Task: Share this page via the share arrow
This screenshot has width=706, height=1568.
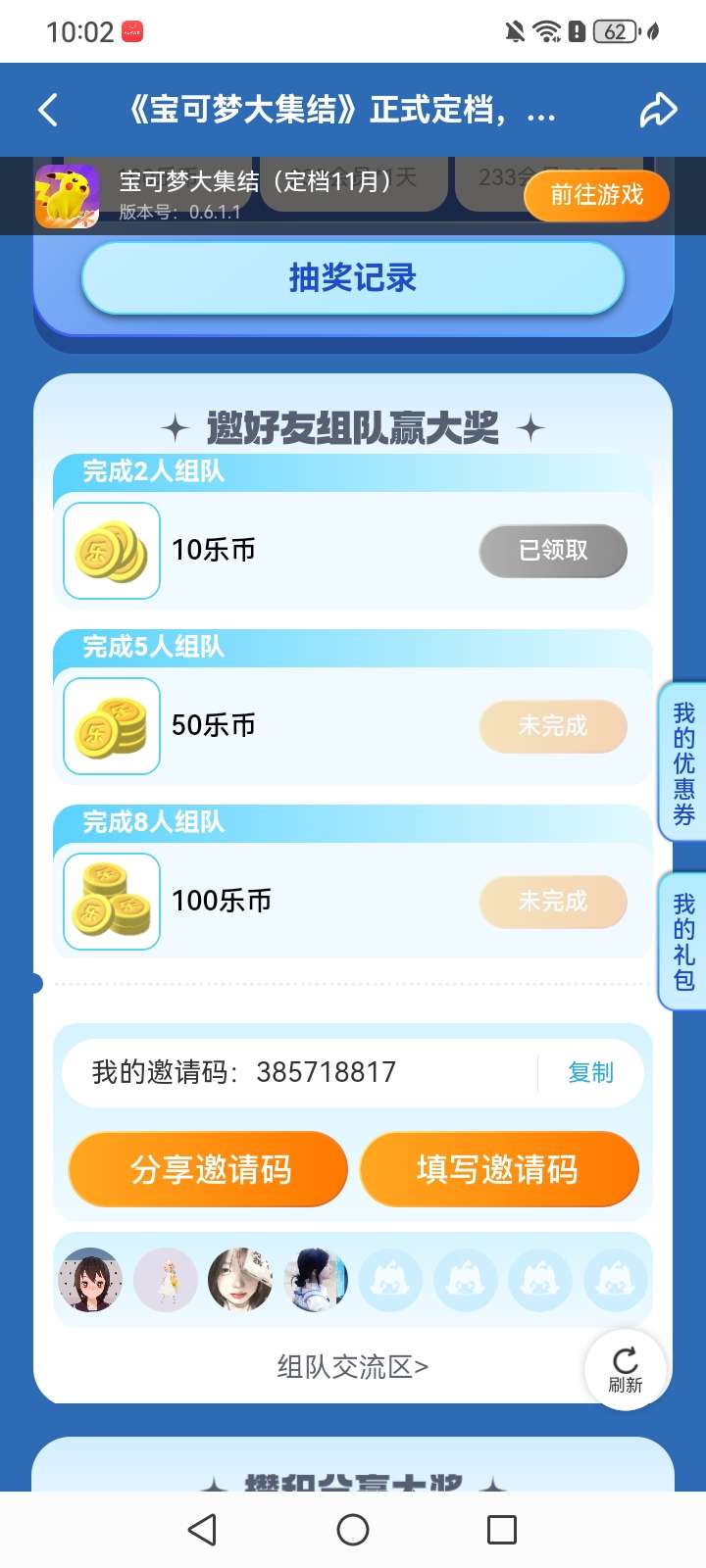Action: tap(658, 110)
